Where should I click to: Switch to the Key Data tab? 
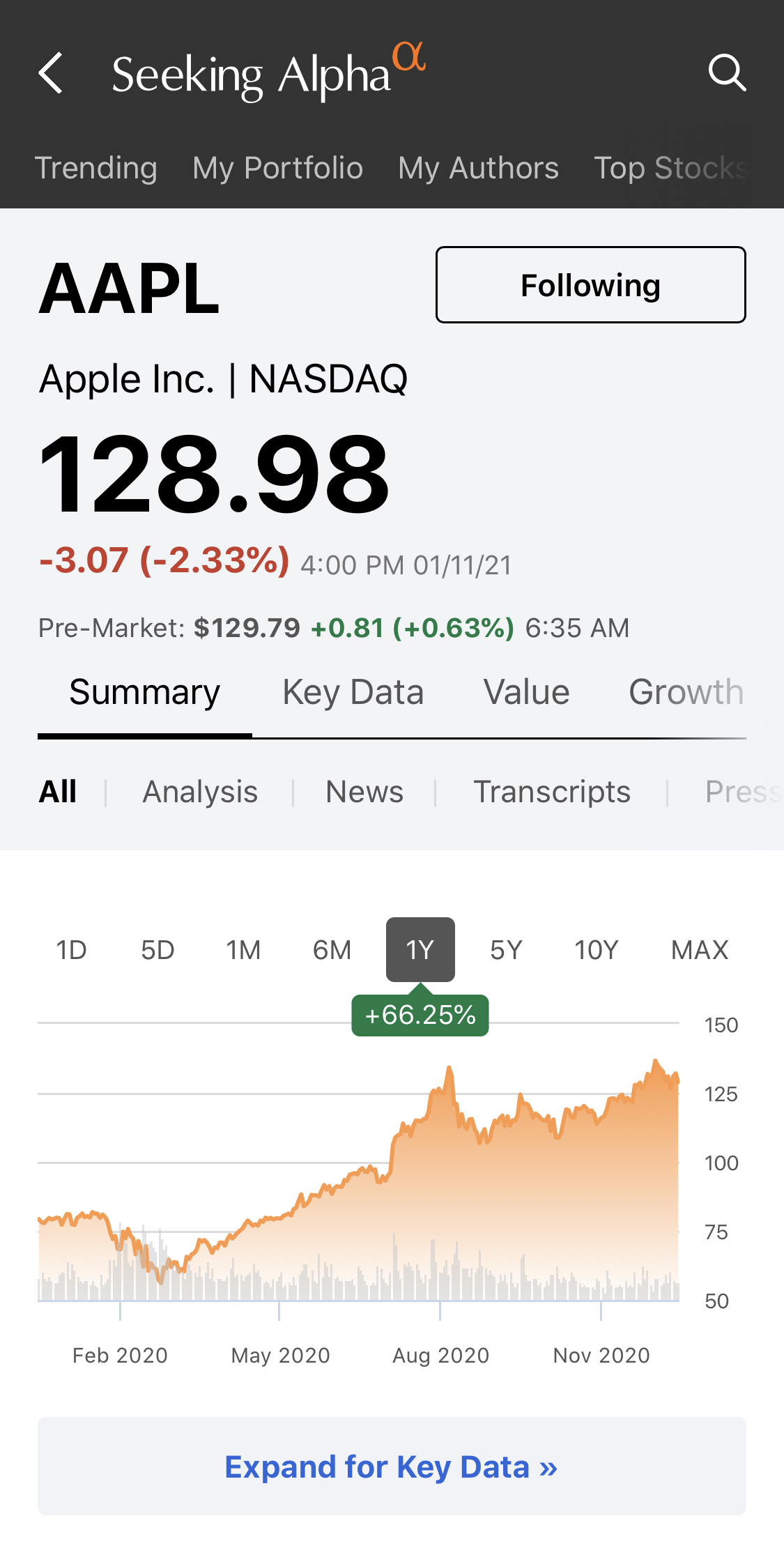[353, 692]
